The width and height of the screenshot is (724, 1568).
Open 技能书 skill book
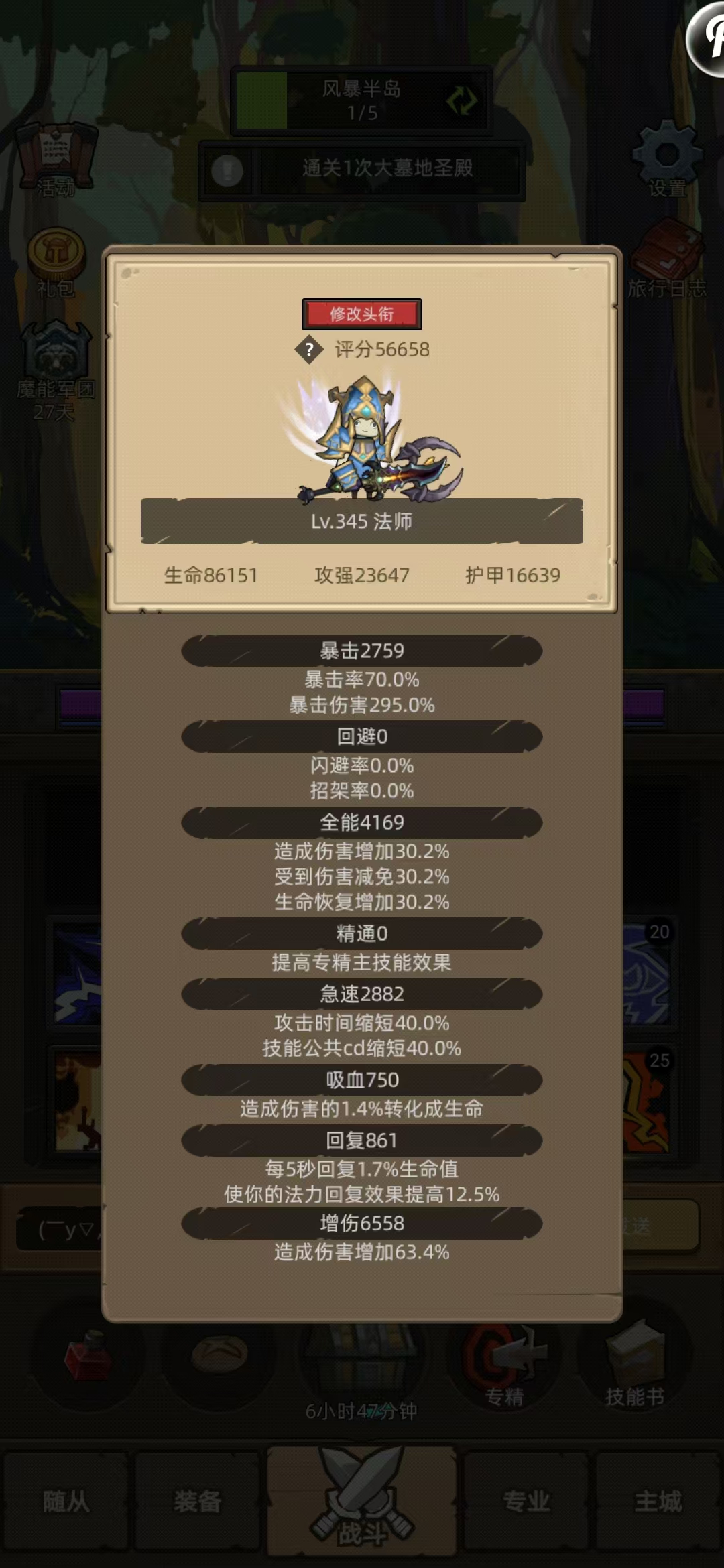coord(634,1366)
